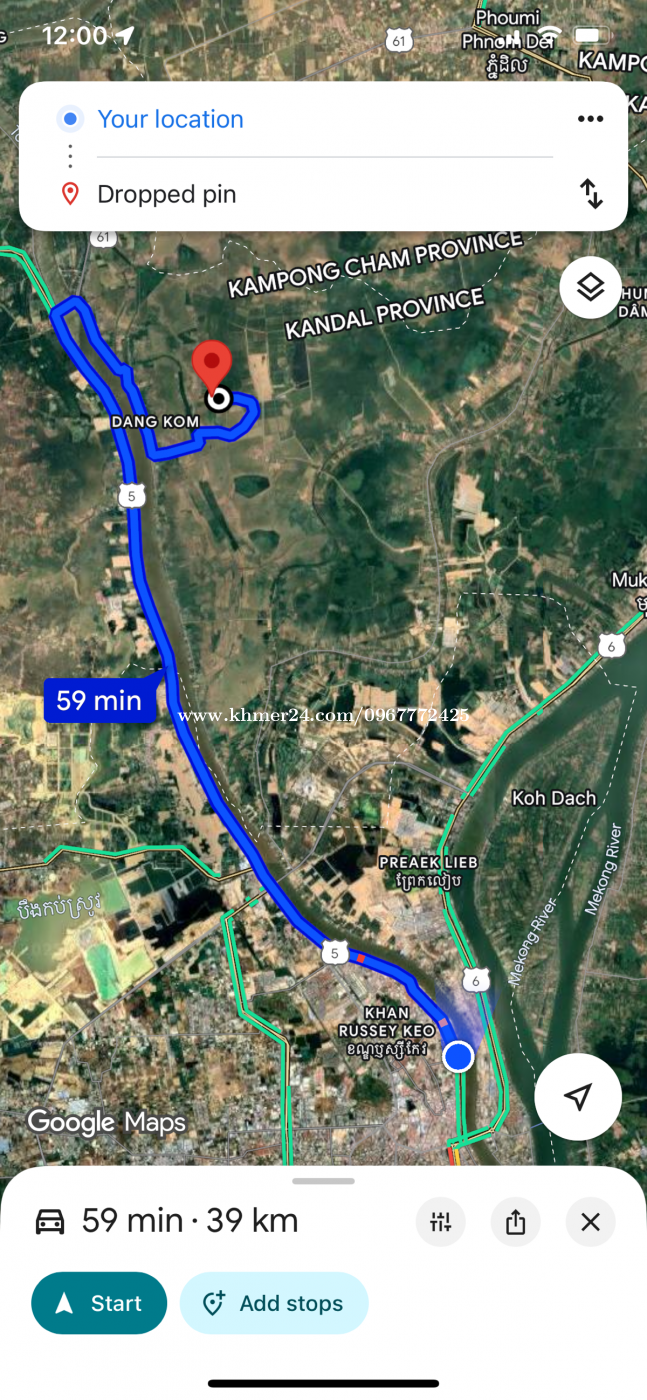Select the 59 min route label

[100, 700]
